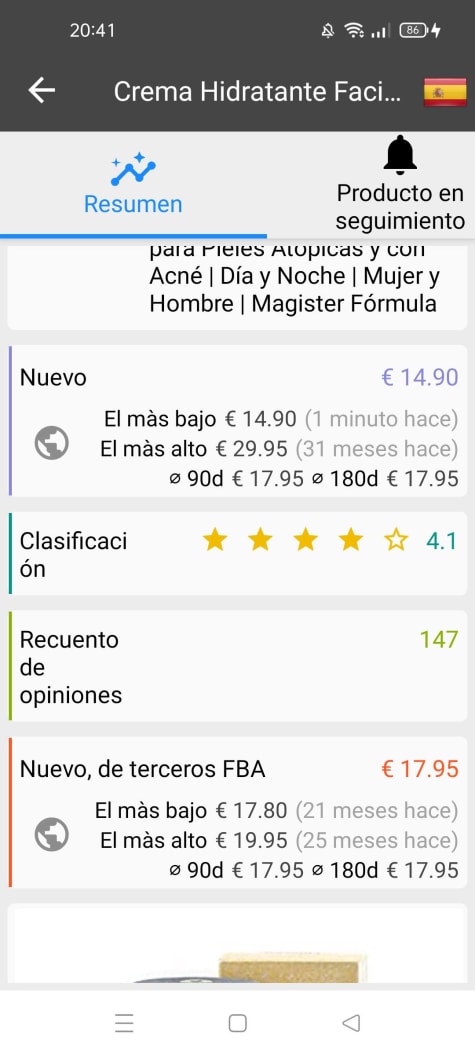475x1056 pixels.
Task: Open the Spain flag country selector
Action: pyautogui.click(x=445, y=92)
